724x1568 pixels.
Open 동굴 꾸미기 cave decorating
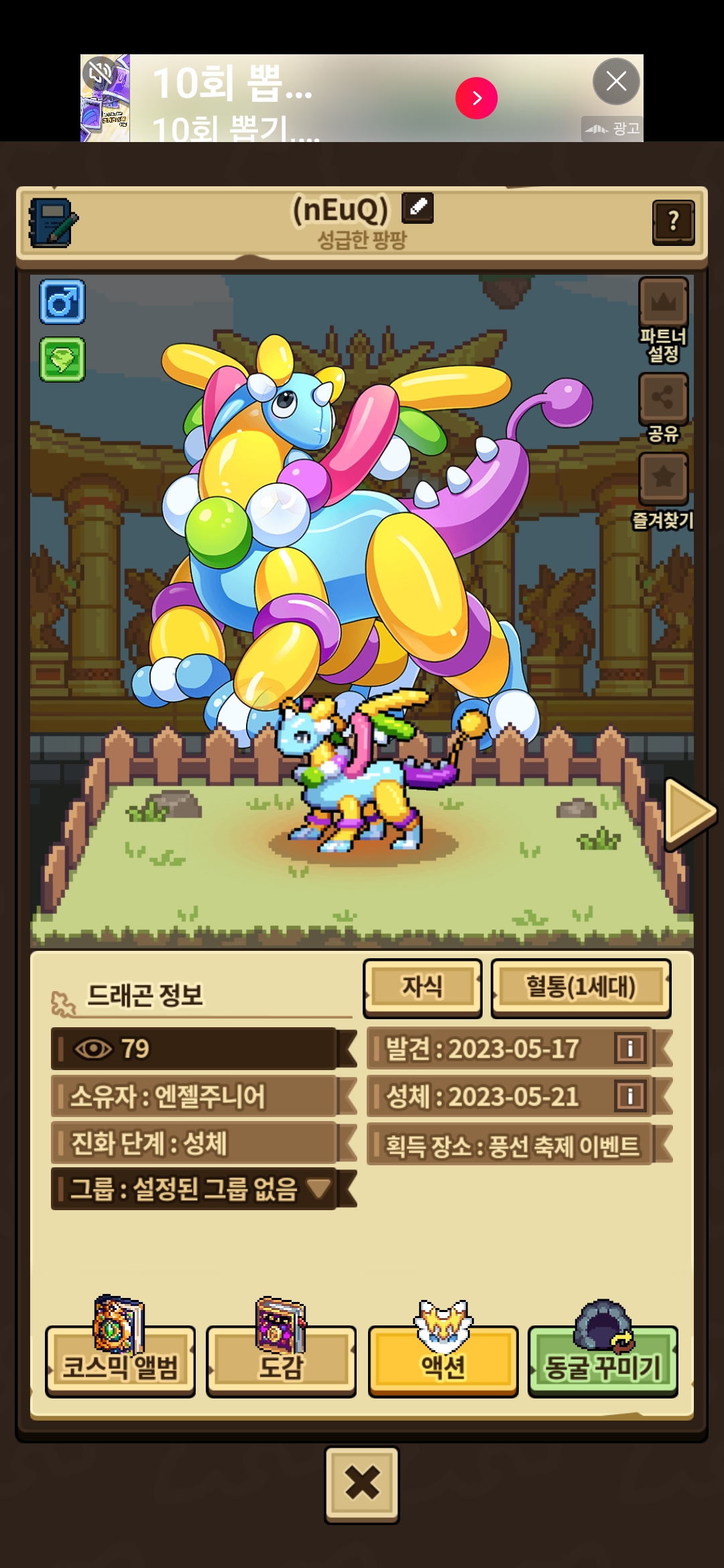(603, 1360)
